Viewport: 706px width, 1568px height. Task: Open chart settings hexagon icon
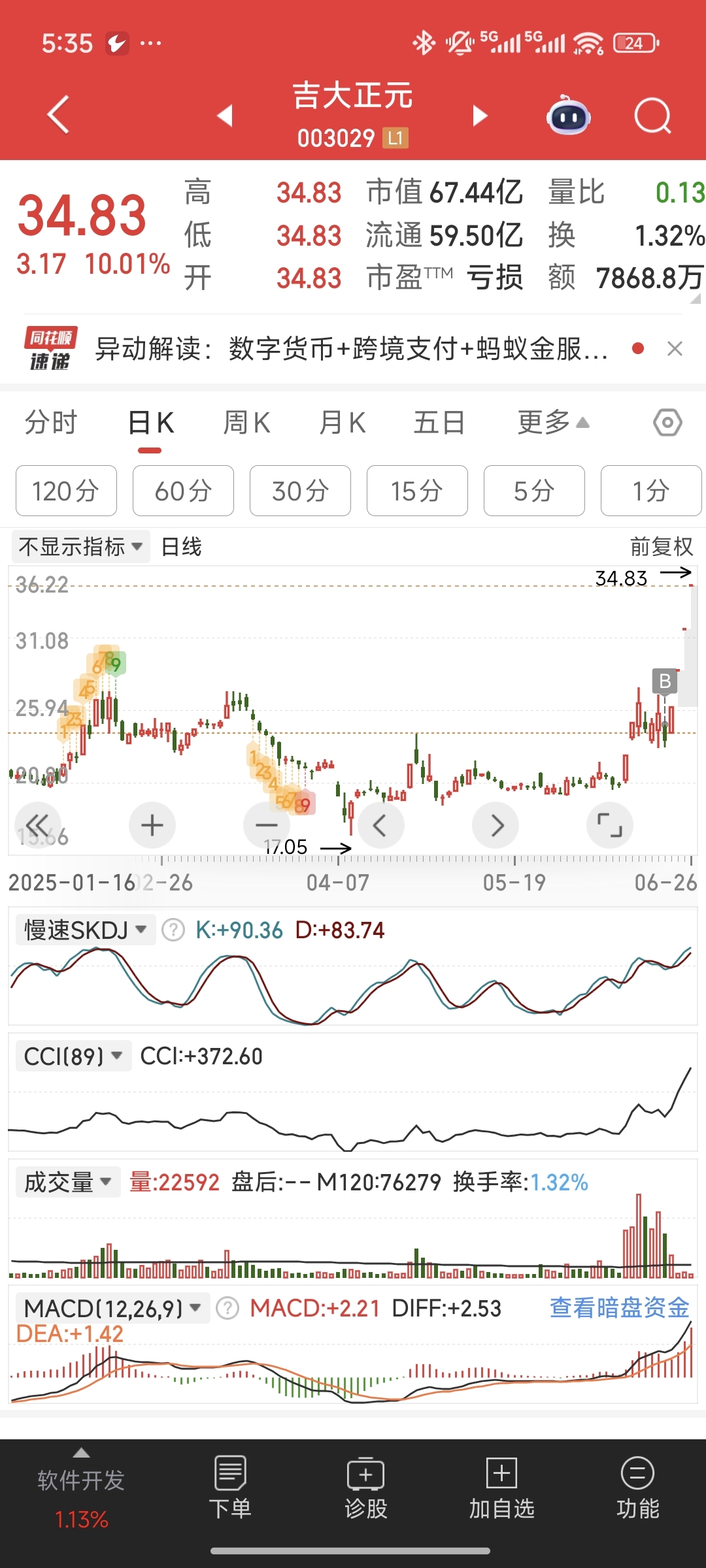(667, 423)
